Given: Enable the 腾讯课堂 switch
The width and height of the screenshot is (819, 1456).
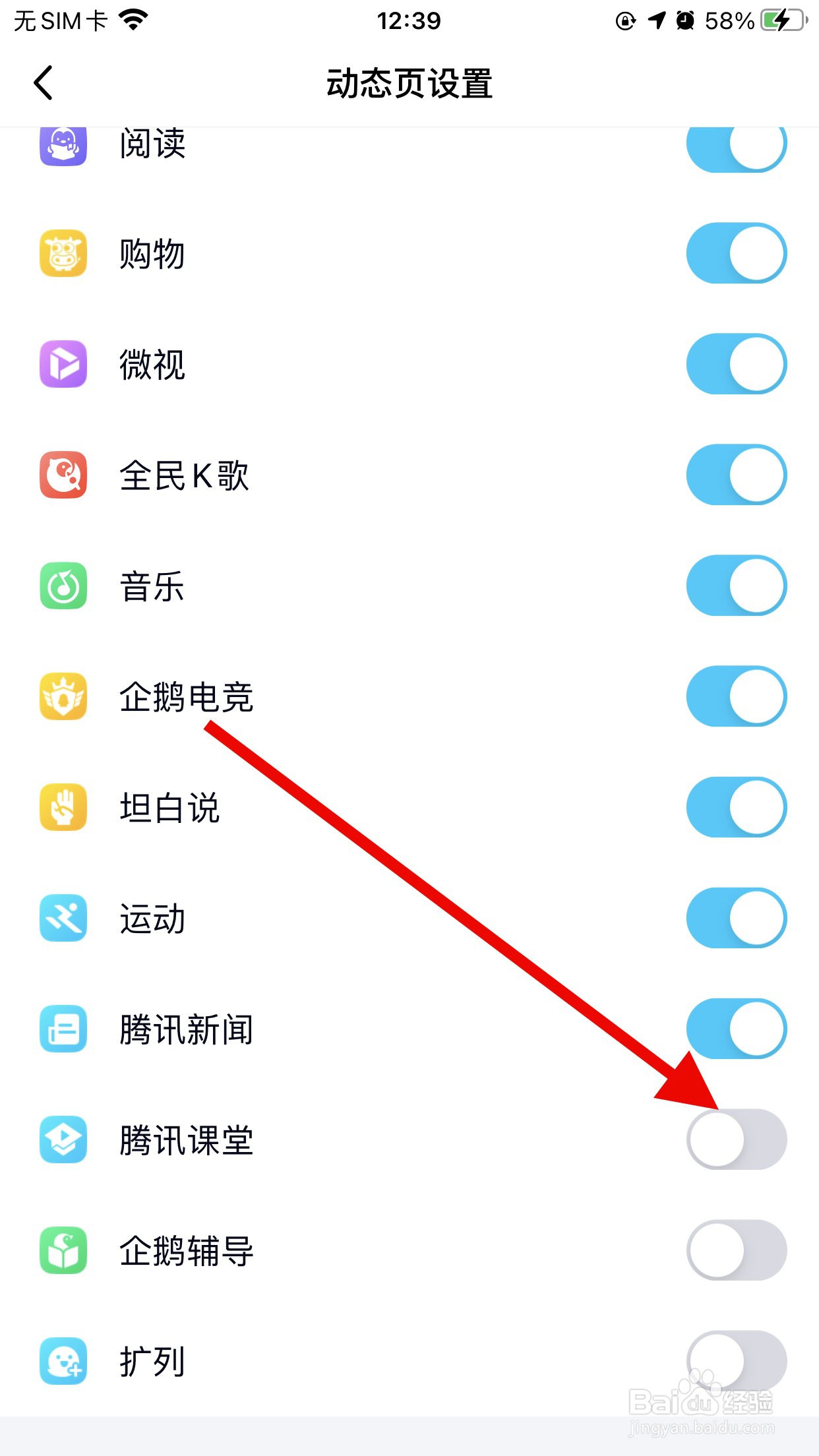Looking at the screenshot, I should click(737, 1141).
